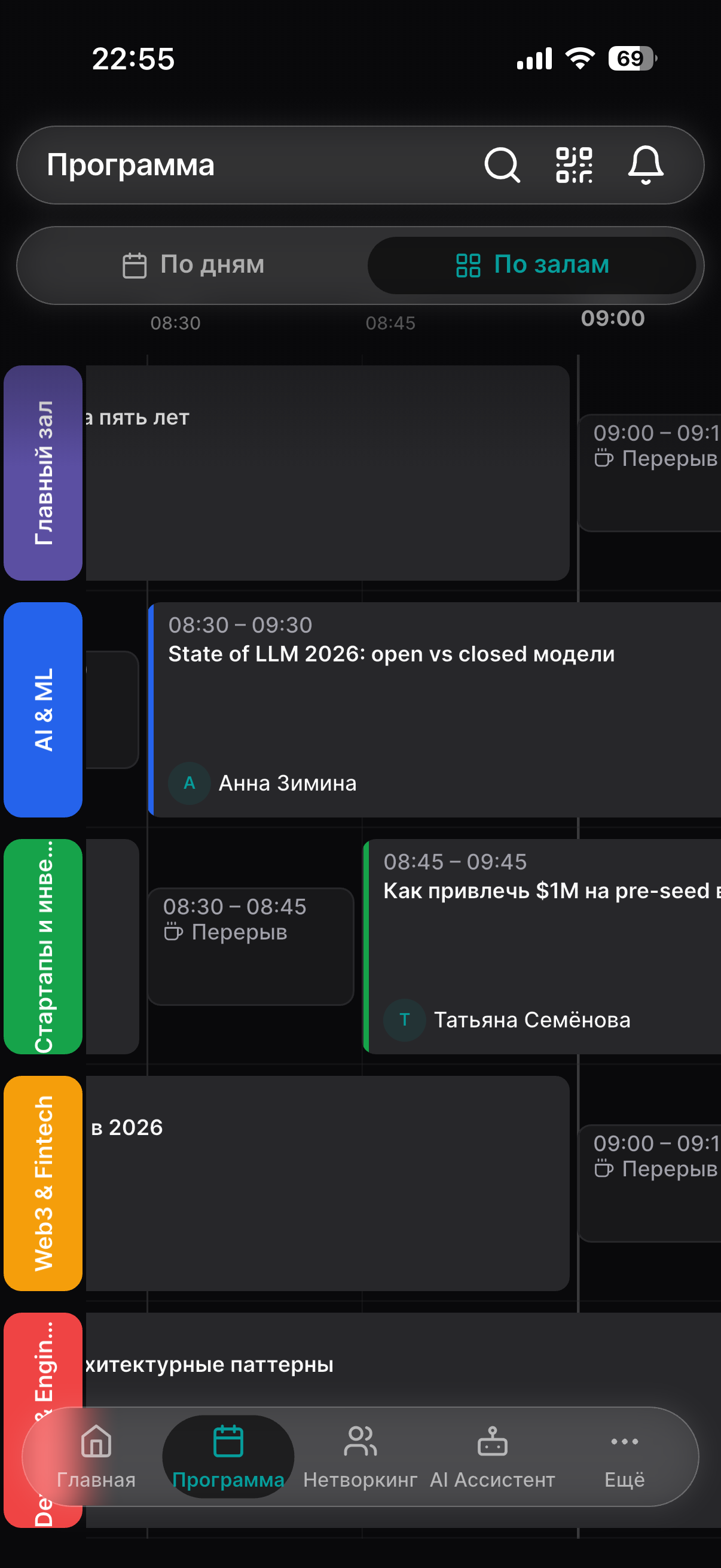Open the QR code scanner

point(574,165)
